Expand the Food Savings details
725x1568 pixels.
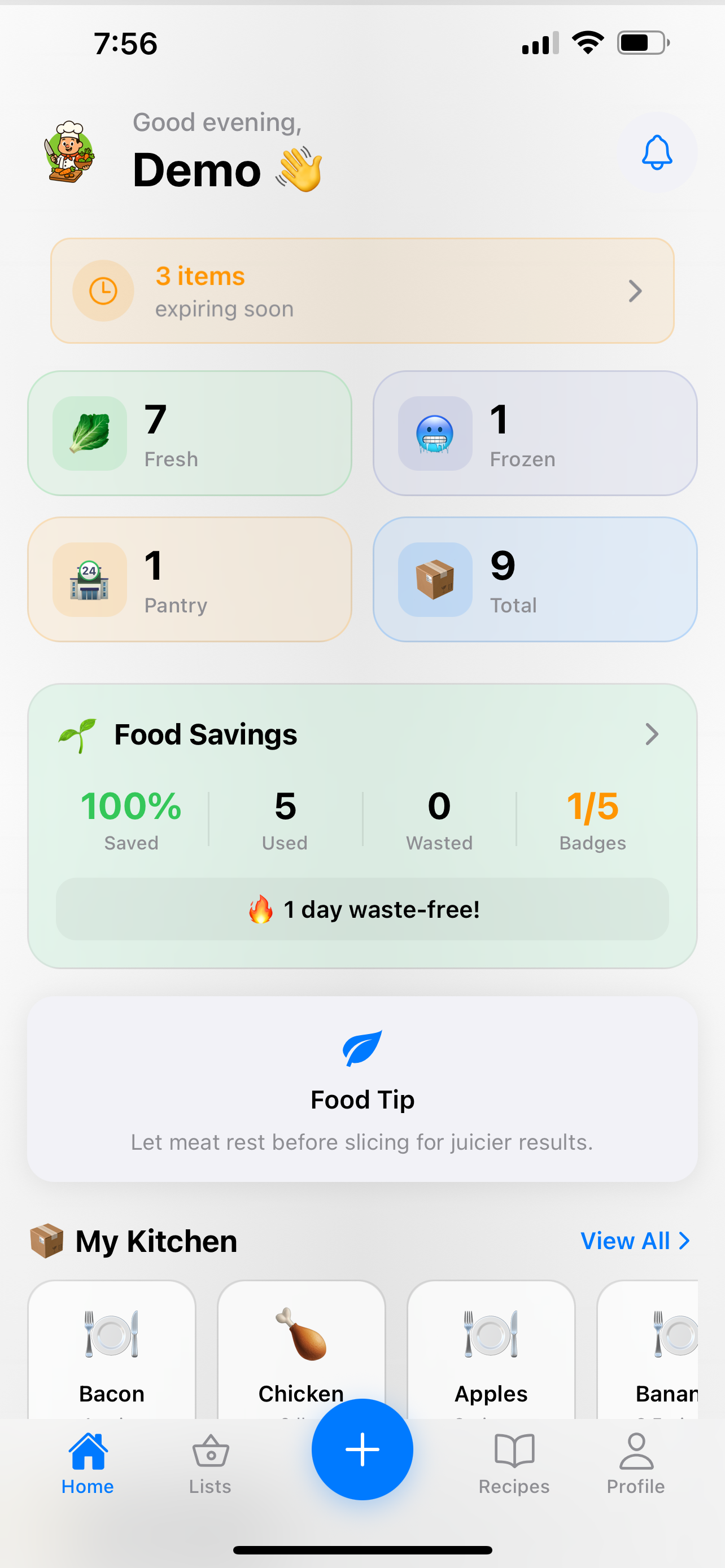(x=652, y=734)
